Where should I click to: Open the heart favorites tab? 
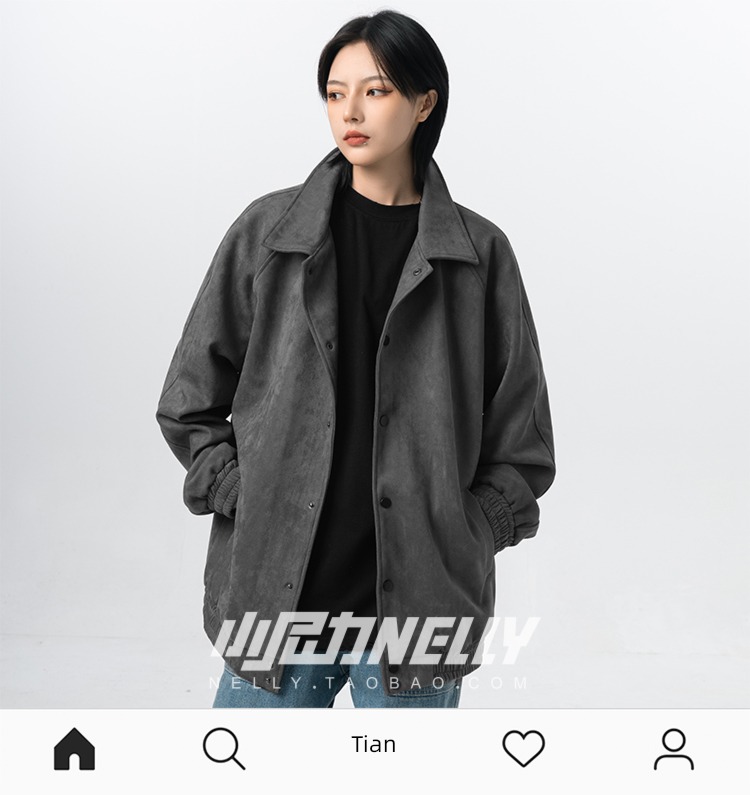pyautogui.click(x=523, y=748)
